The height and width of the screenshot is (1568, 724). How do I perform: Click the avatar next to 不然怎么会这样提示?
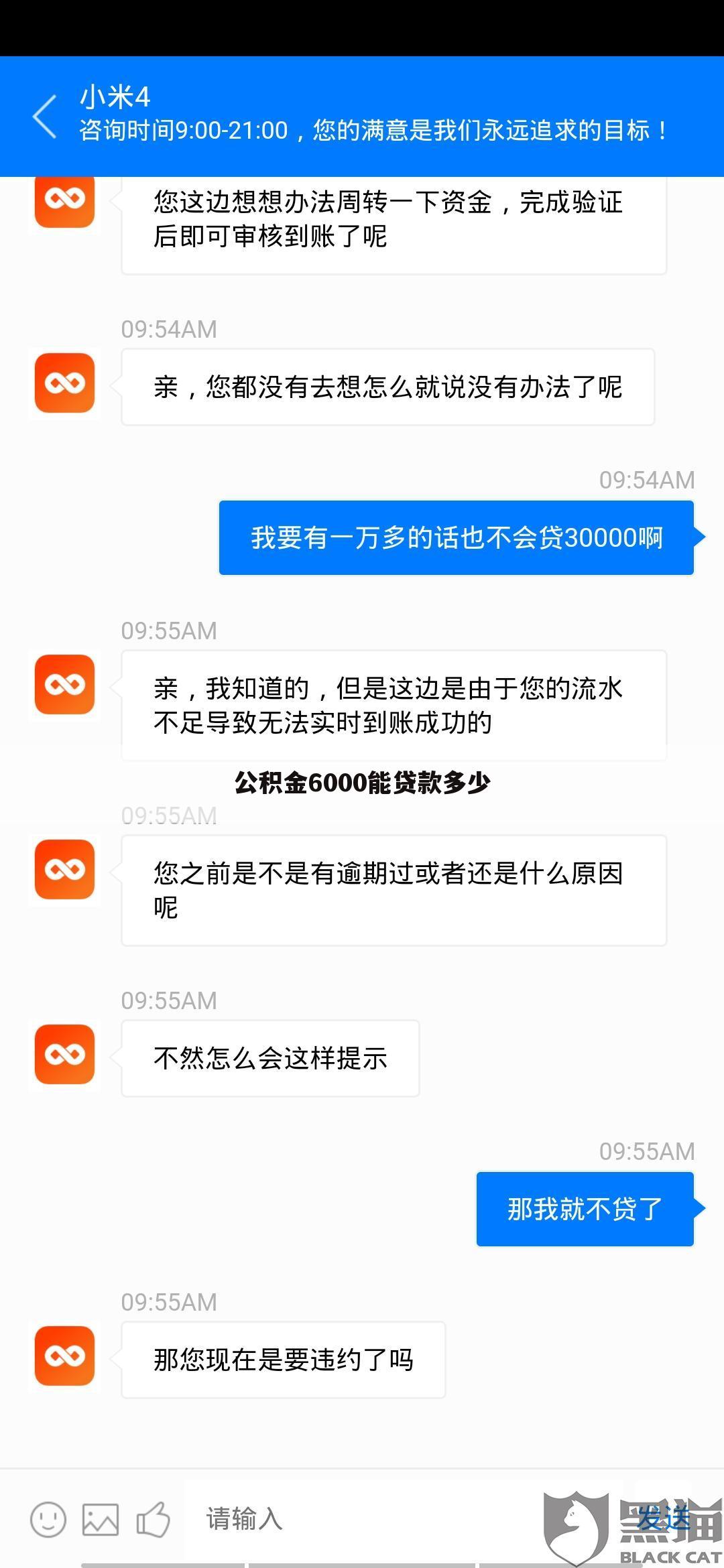click(x=64, y=1054)
